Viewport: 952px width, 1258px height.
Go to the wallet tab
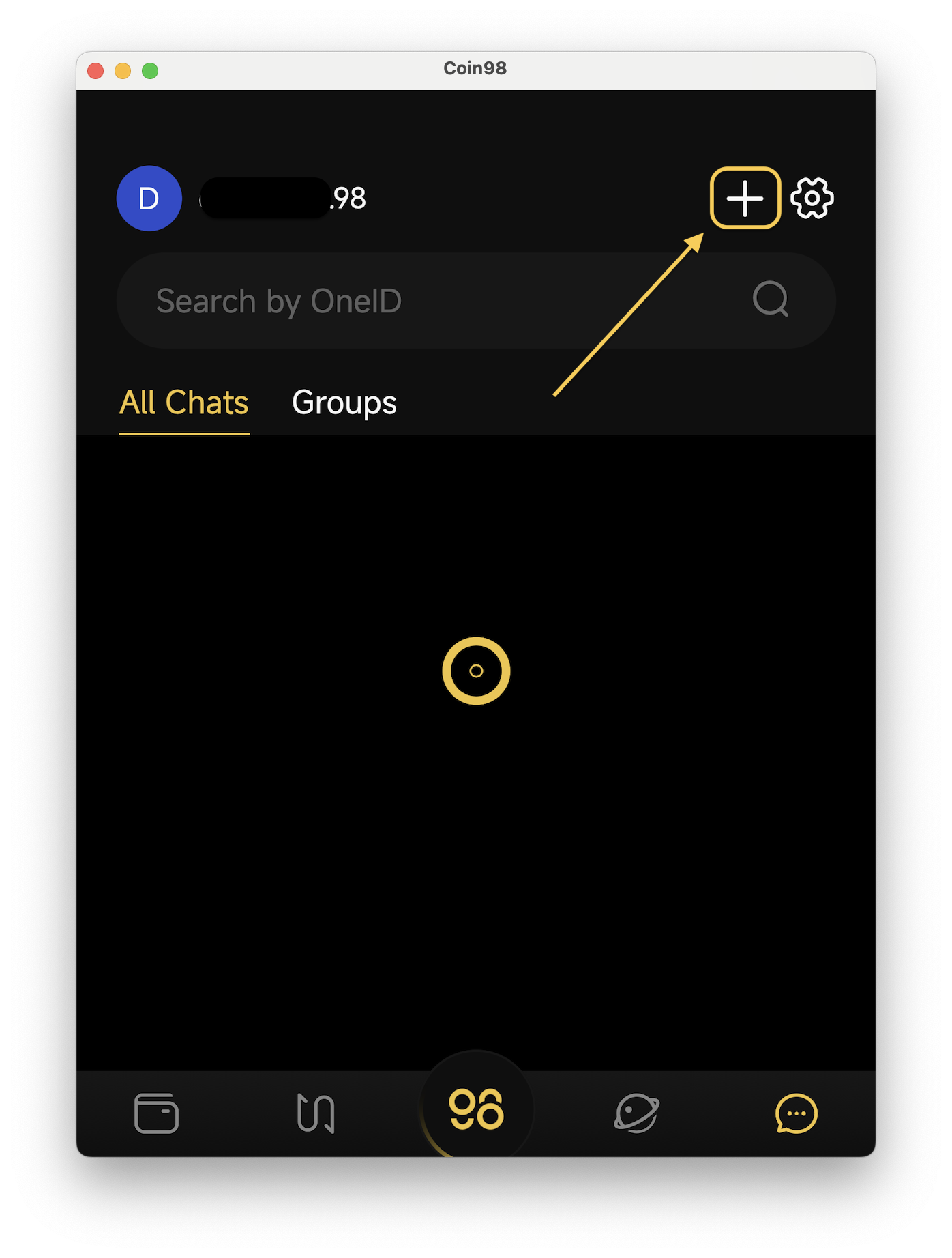156,1113
